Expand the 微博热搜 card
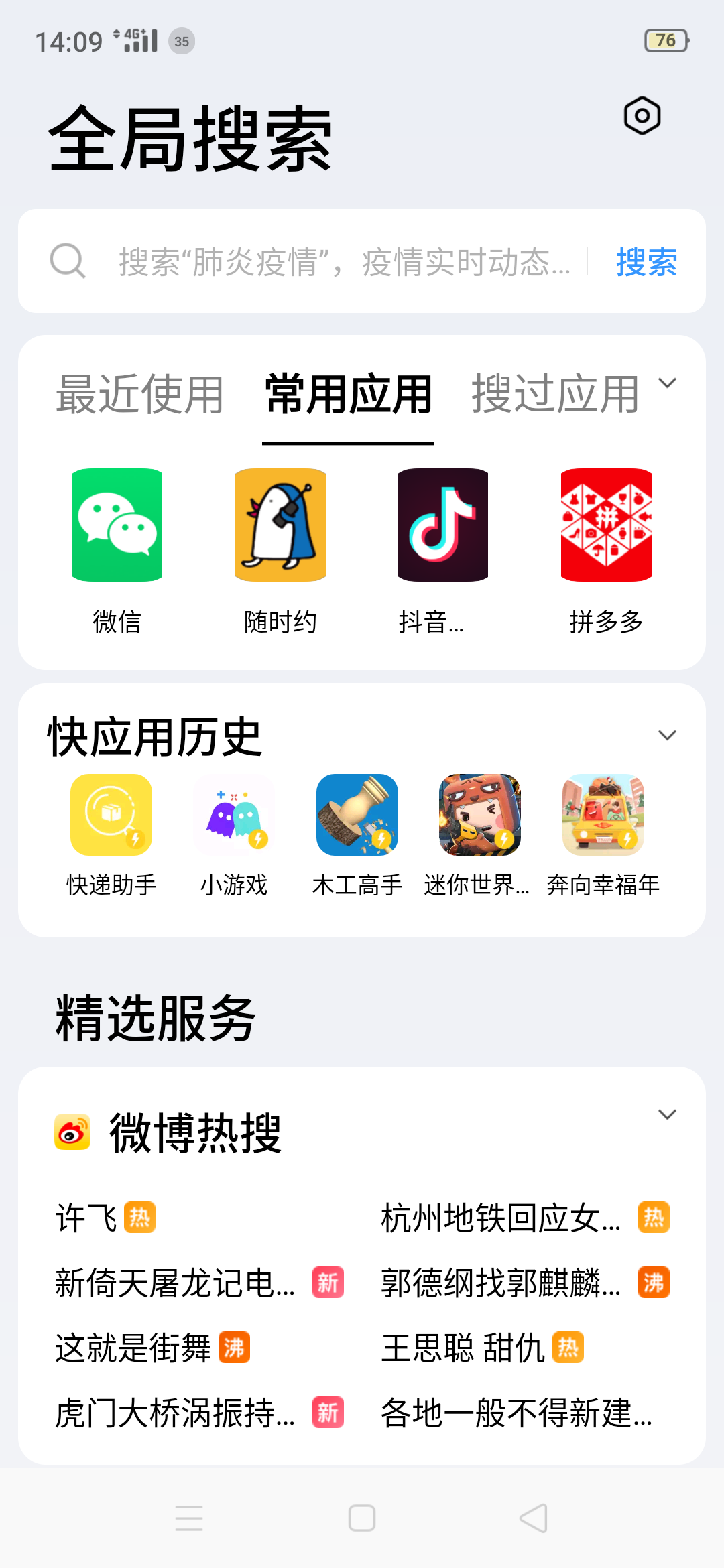The height and width of the screenshot is (1568, 724). 667,1114
